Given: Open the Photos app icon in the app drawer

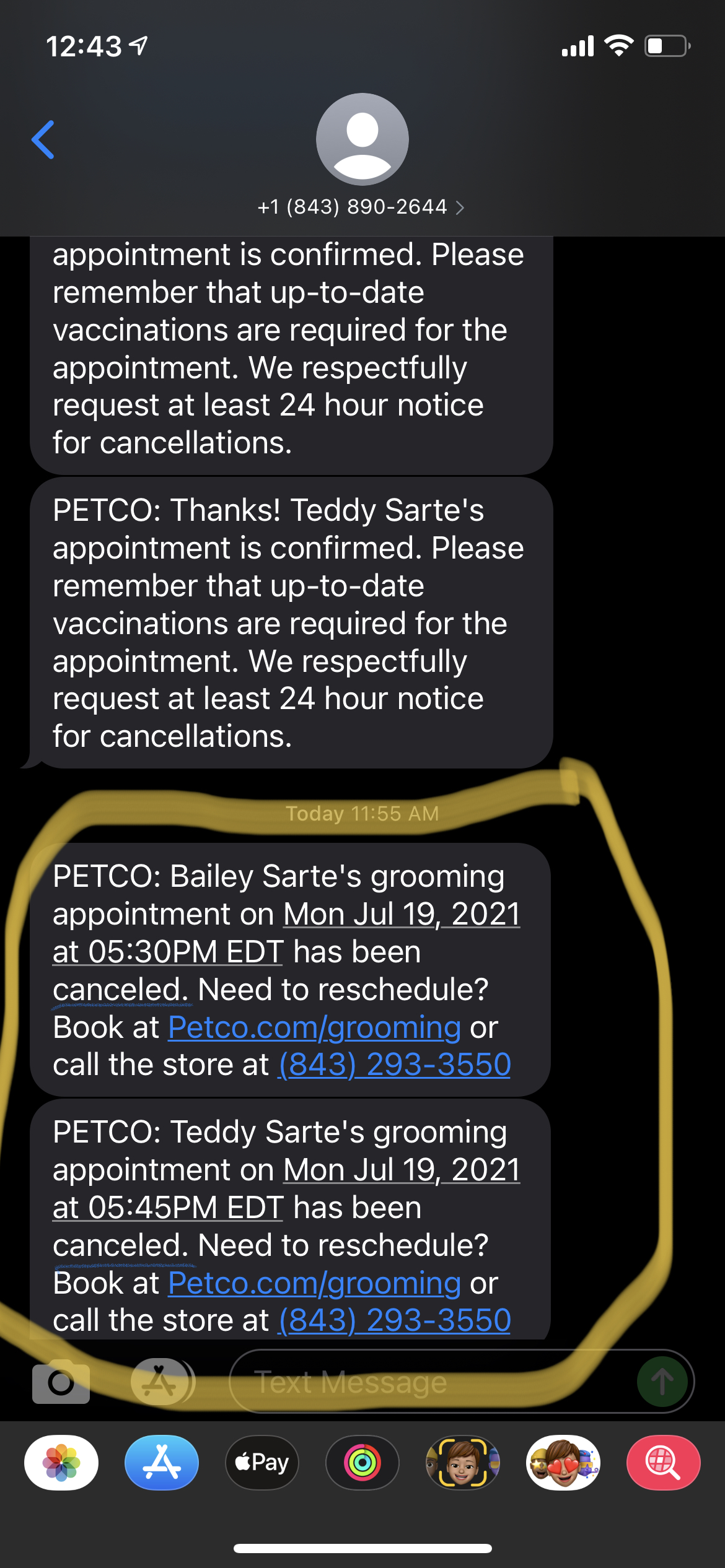Looking at the screenshot, I should coord(60,1463).
